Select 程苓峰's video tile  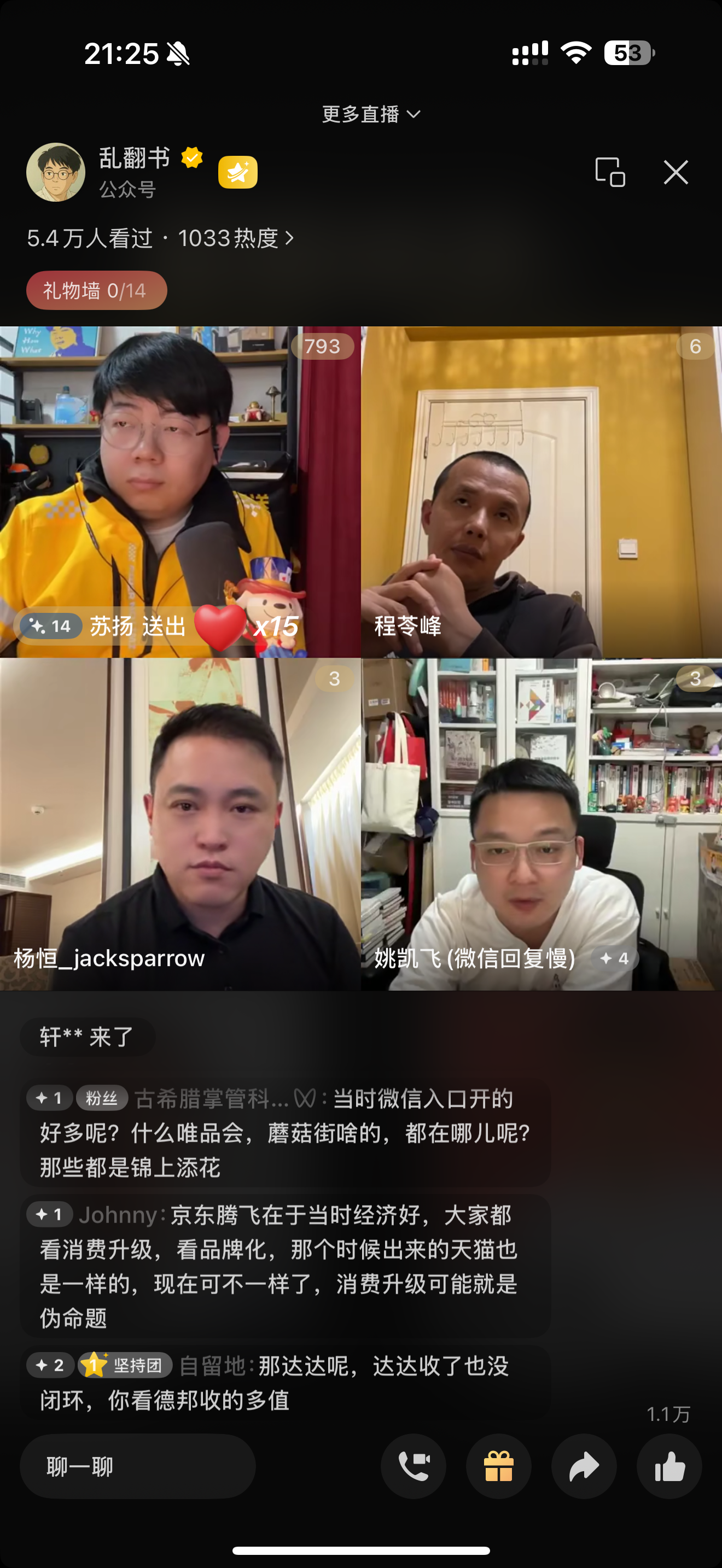pyautogui.click(x=541, y=492)
